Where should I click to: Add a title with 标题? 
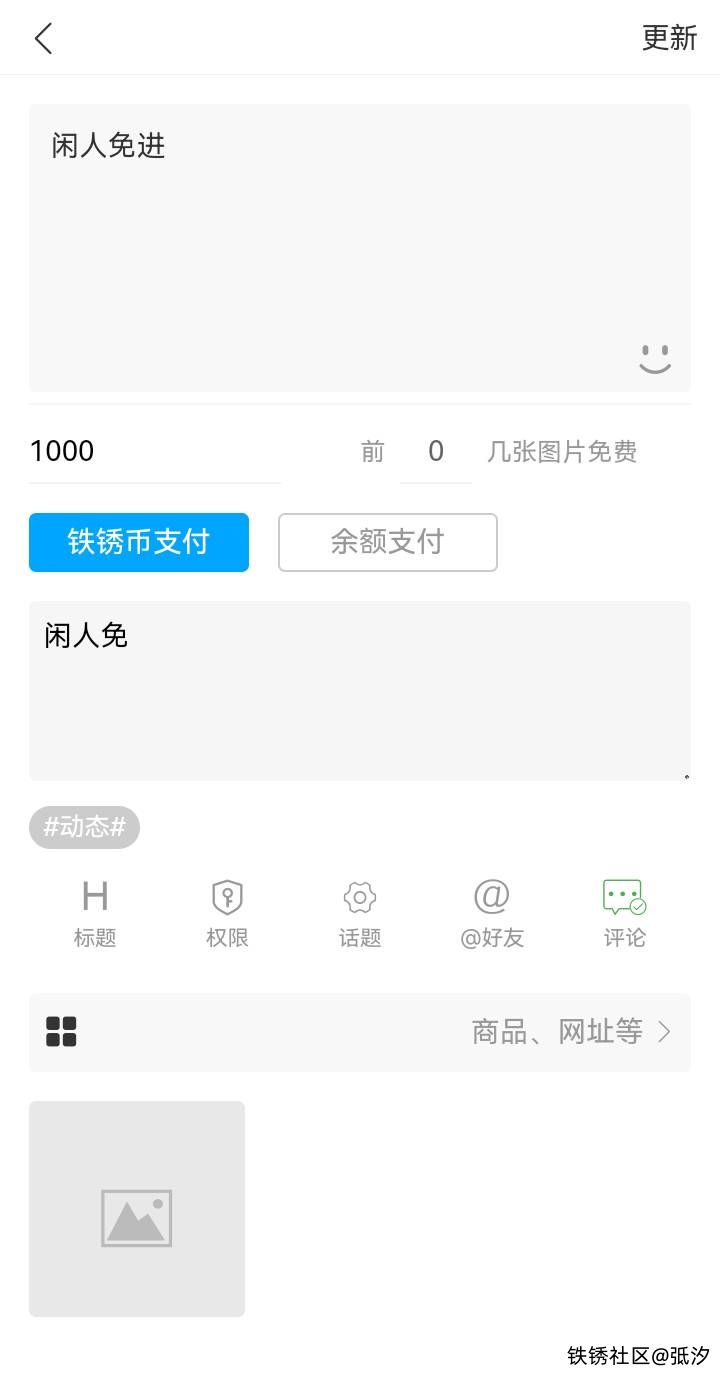point(95,912)
